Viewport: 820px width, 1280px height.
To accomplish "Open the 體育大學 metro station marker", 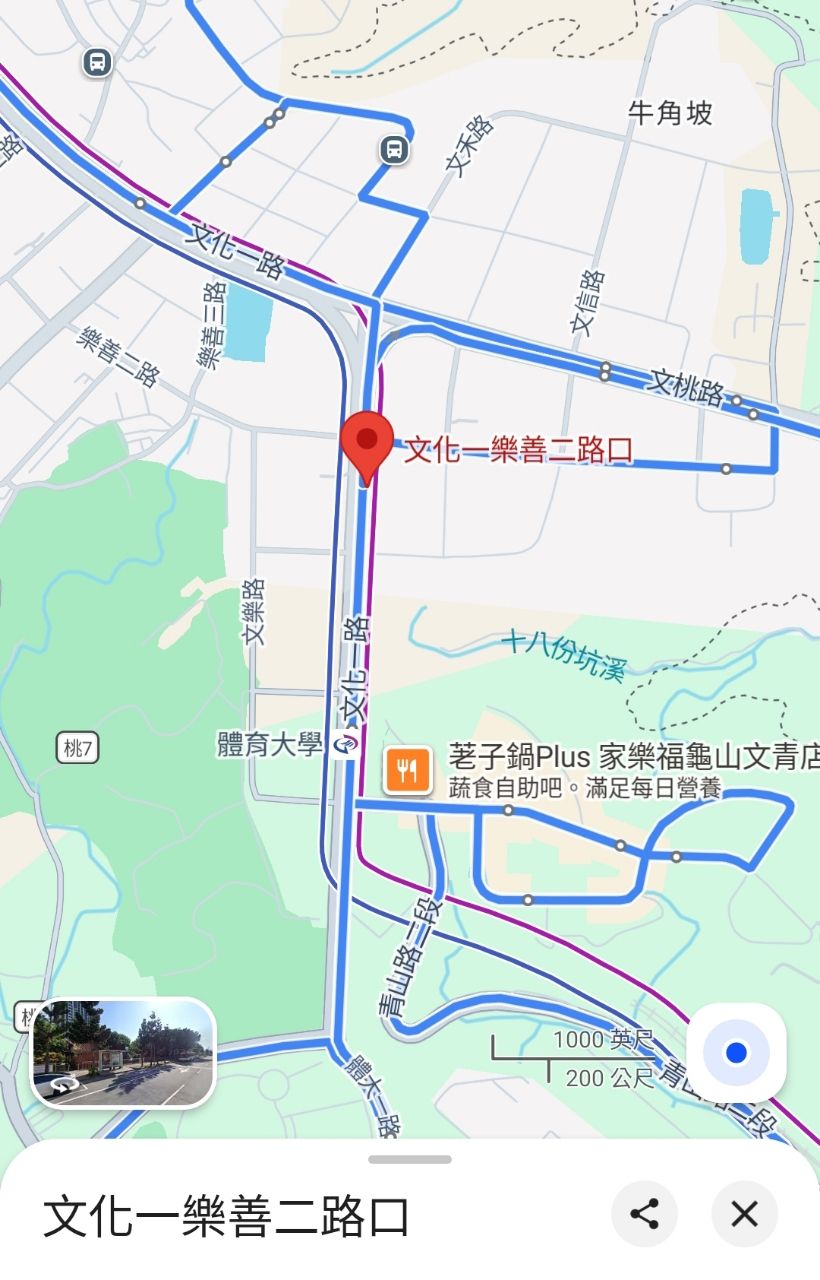I will (x=345, y=744).
